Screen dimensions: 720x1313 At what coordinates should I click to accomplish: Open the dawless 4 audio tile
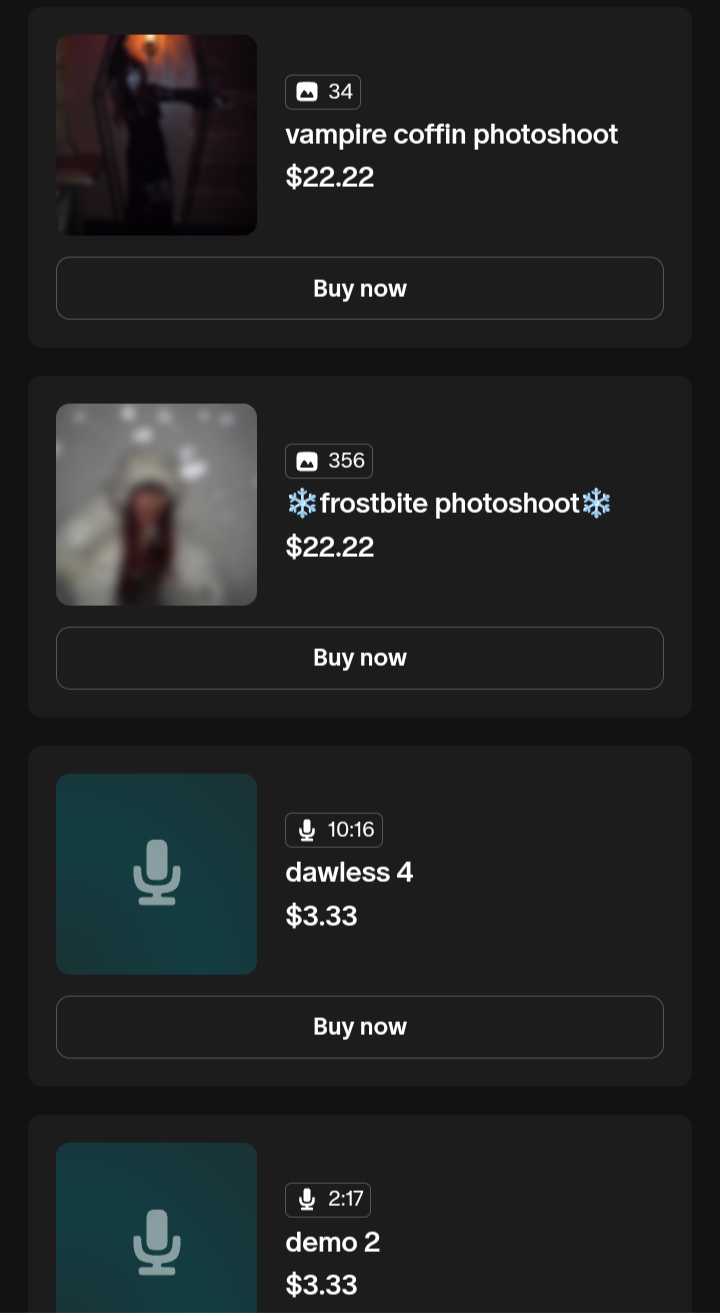[156, 873]
